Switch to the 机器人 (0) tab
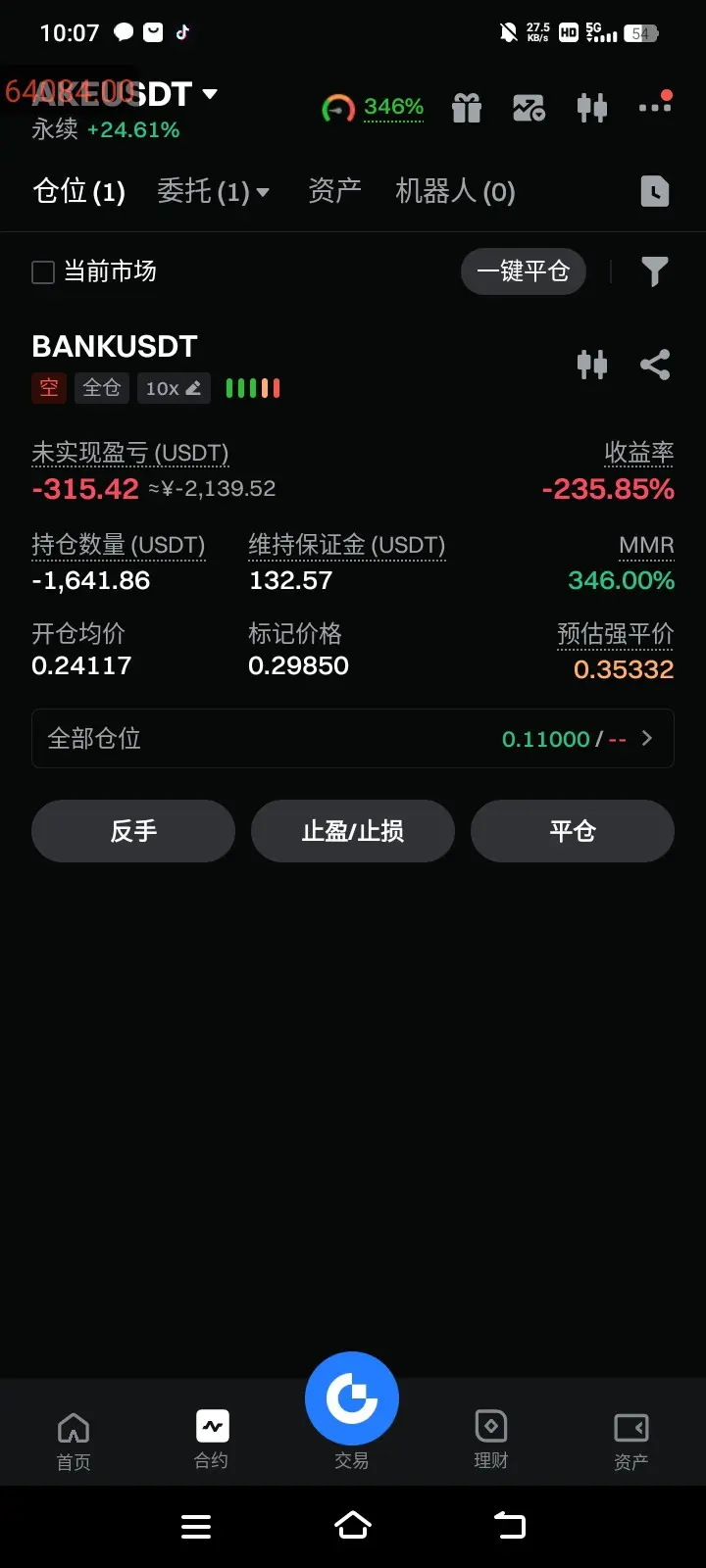This screenshot has width=706, height=1568. pos(455,191)
